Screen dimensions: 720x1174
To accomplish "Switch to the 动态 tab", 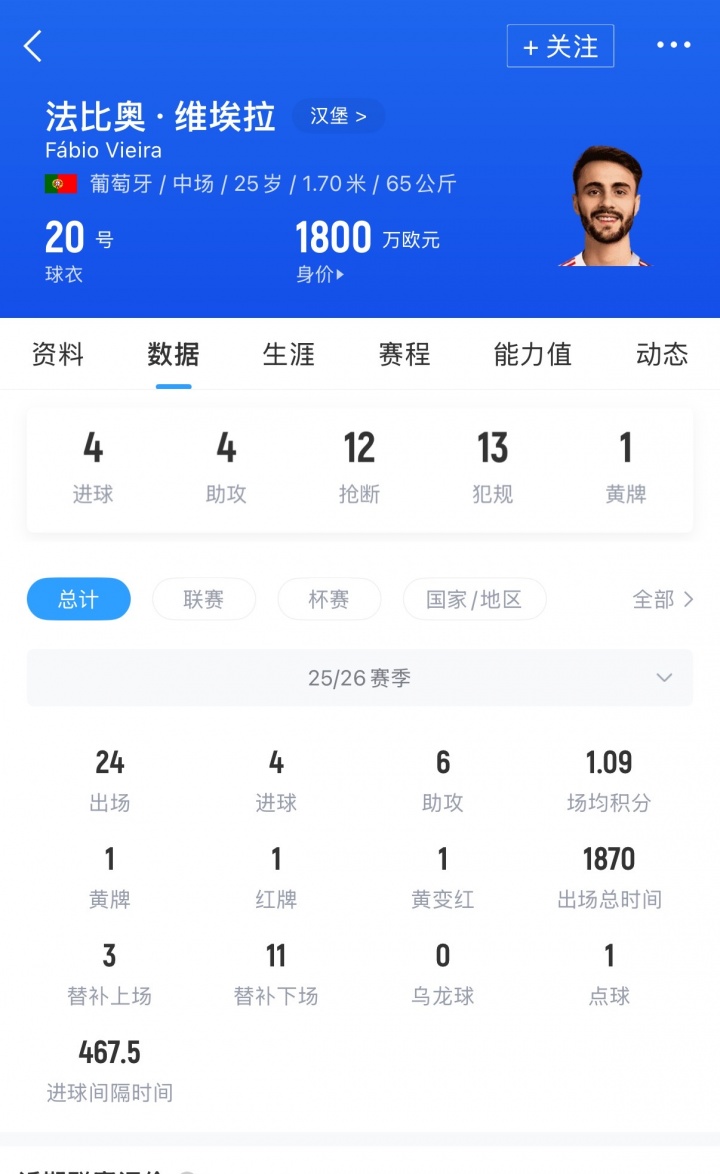I will (x=661, y=354).
